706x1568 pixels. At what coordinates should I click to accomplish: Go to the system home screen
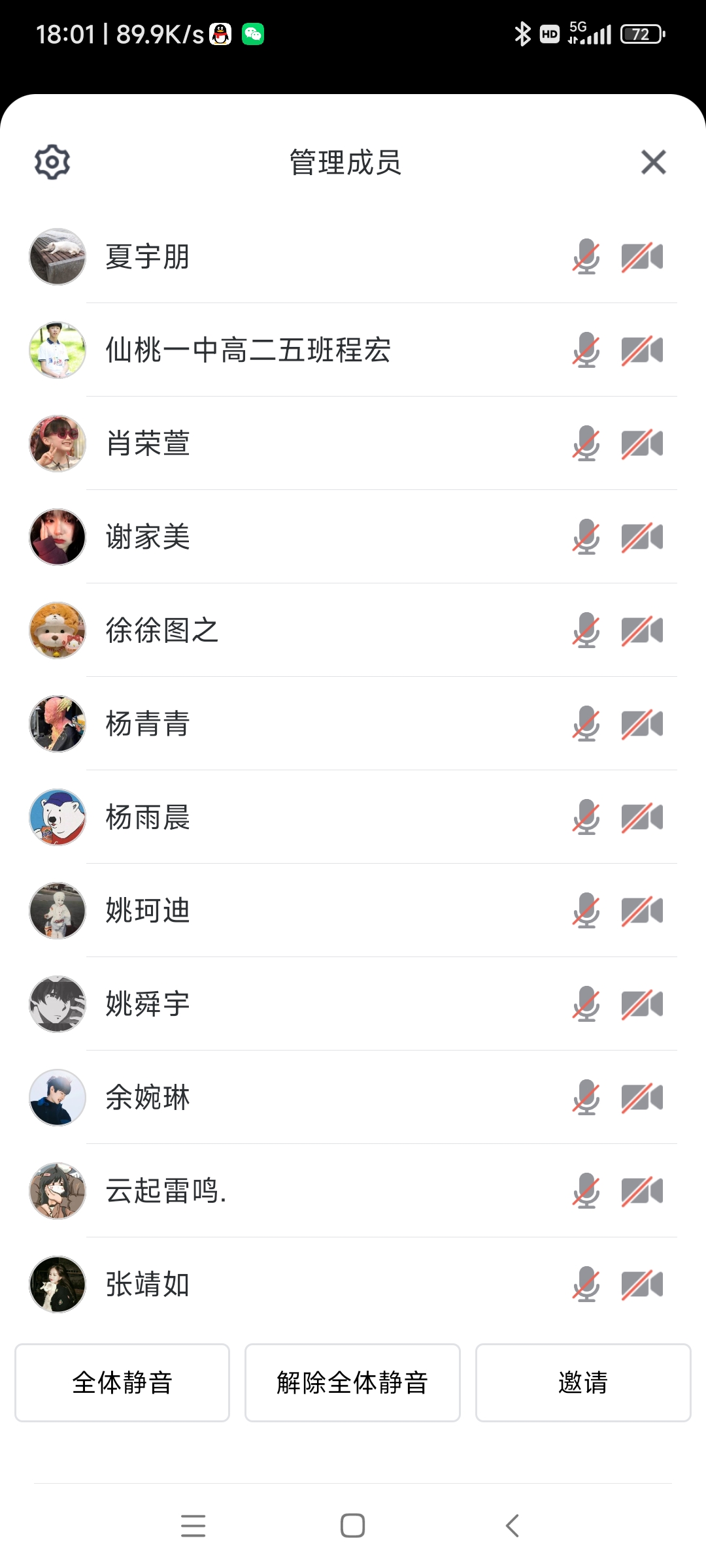click(x=352, y=1526)
